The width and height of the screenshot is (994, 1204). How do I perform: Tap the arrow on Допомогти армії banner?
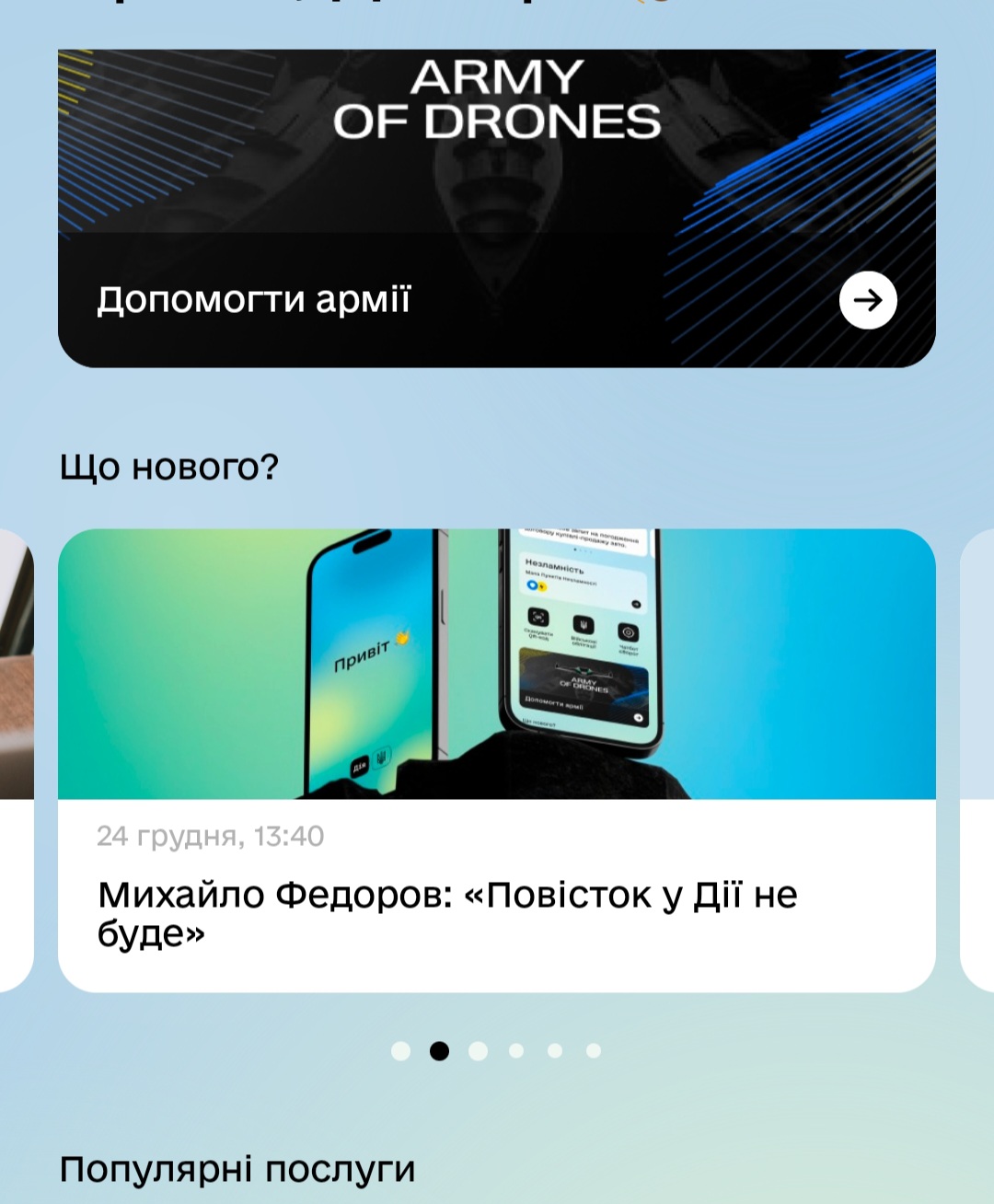point(868,300)
